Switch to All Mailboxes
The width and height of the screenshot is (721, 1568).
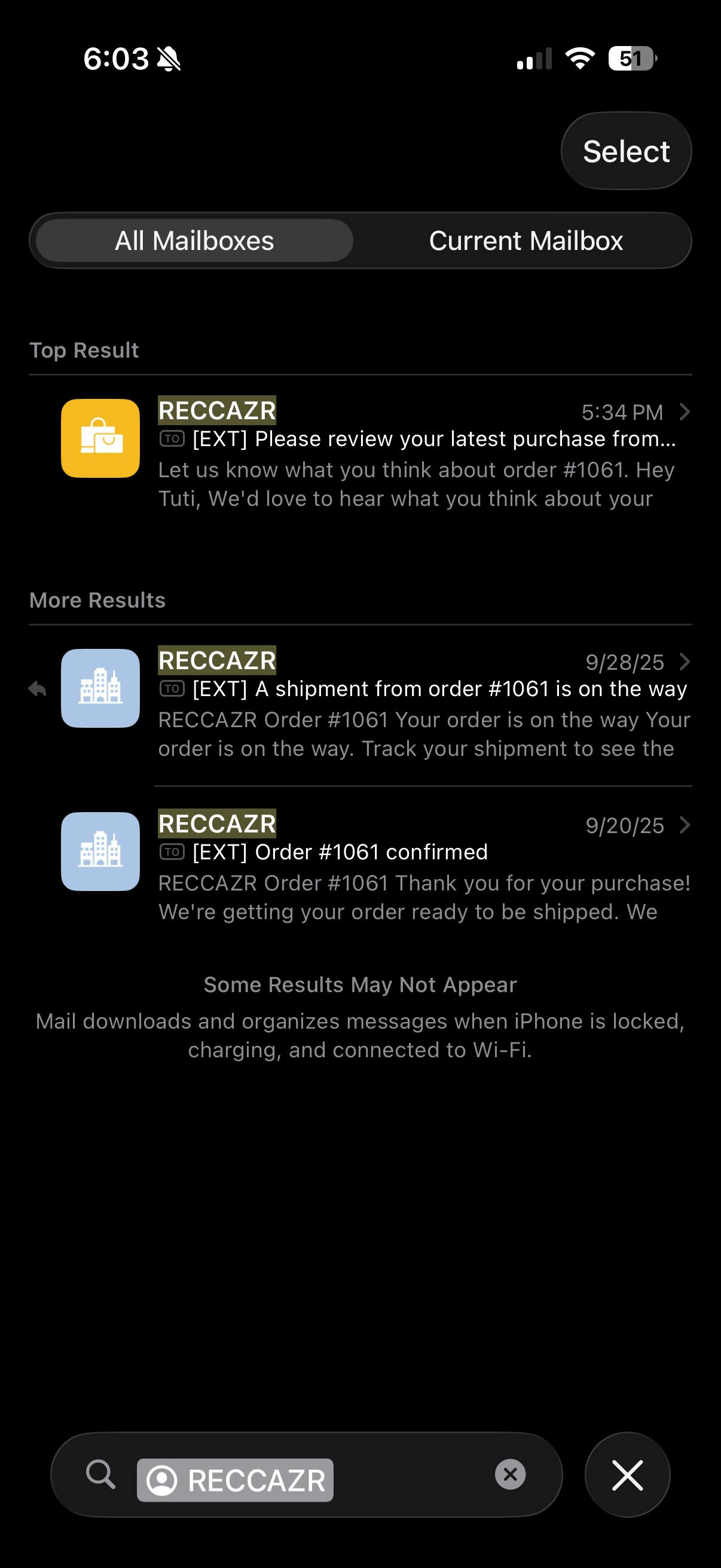[194, 240]
